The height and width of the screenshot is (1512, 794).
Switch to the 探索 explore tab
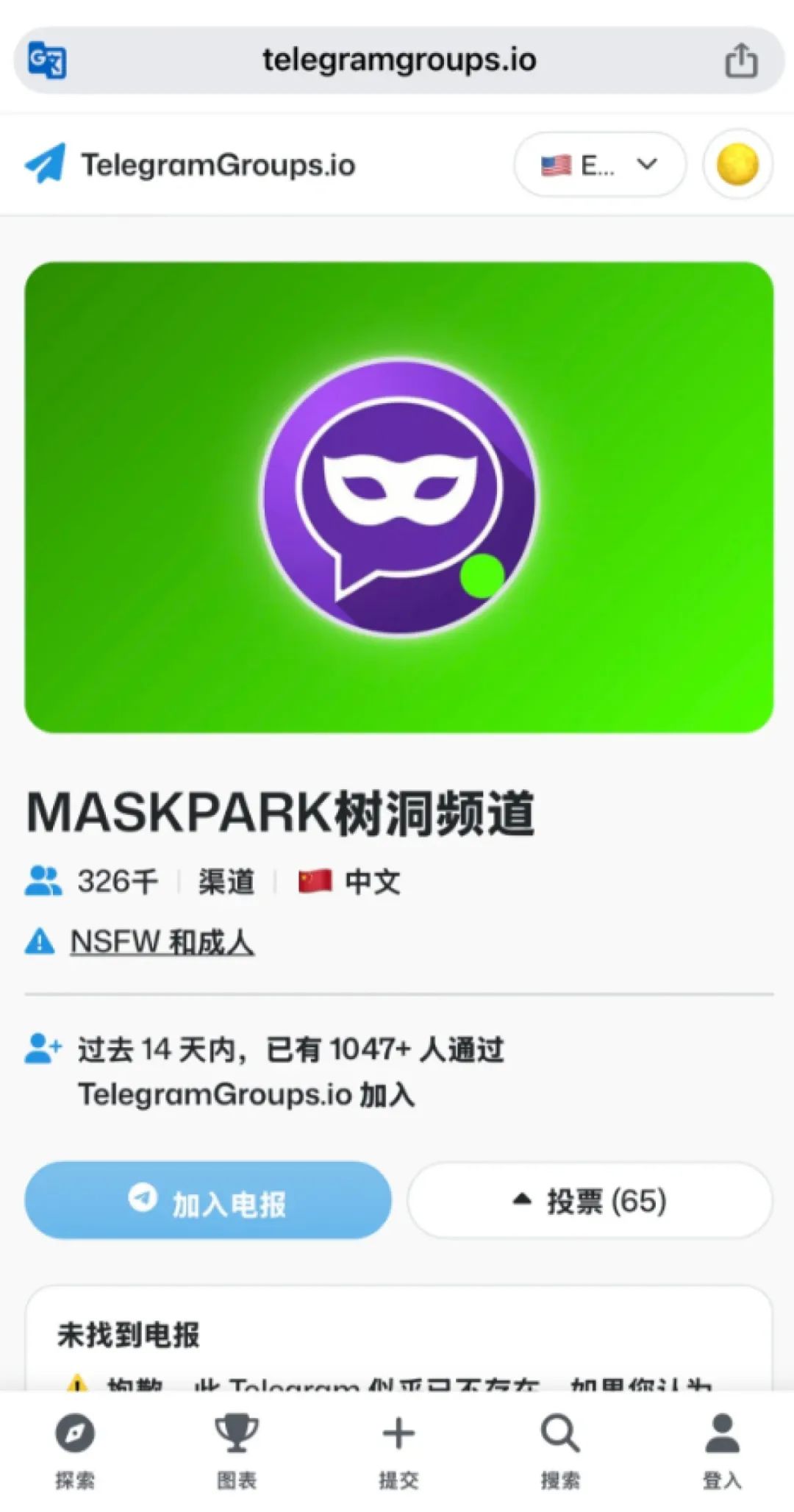[75, 1449]
